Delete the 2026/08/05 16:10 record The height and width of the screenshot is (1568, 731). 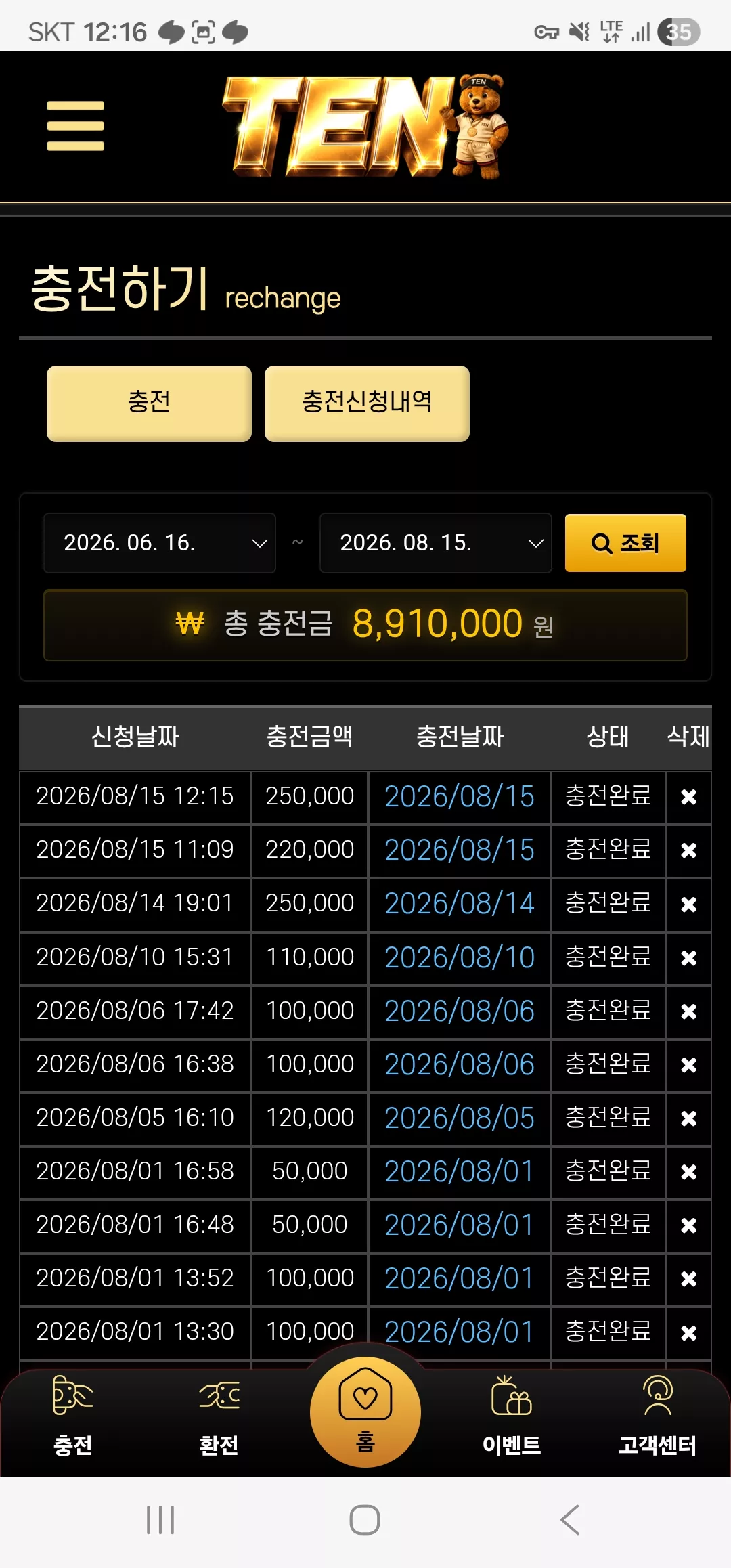coord(689,1118)
